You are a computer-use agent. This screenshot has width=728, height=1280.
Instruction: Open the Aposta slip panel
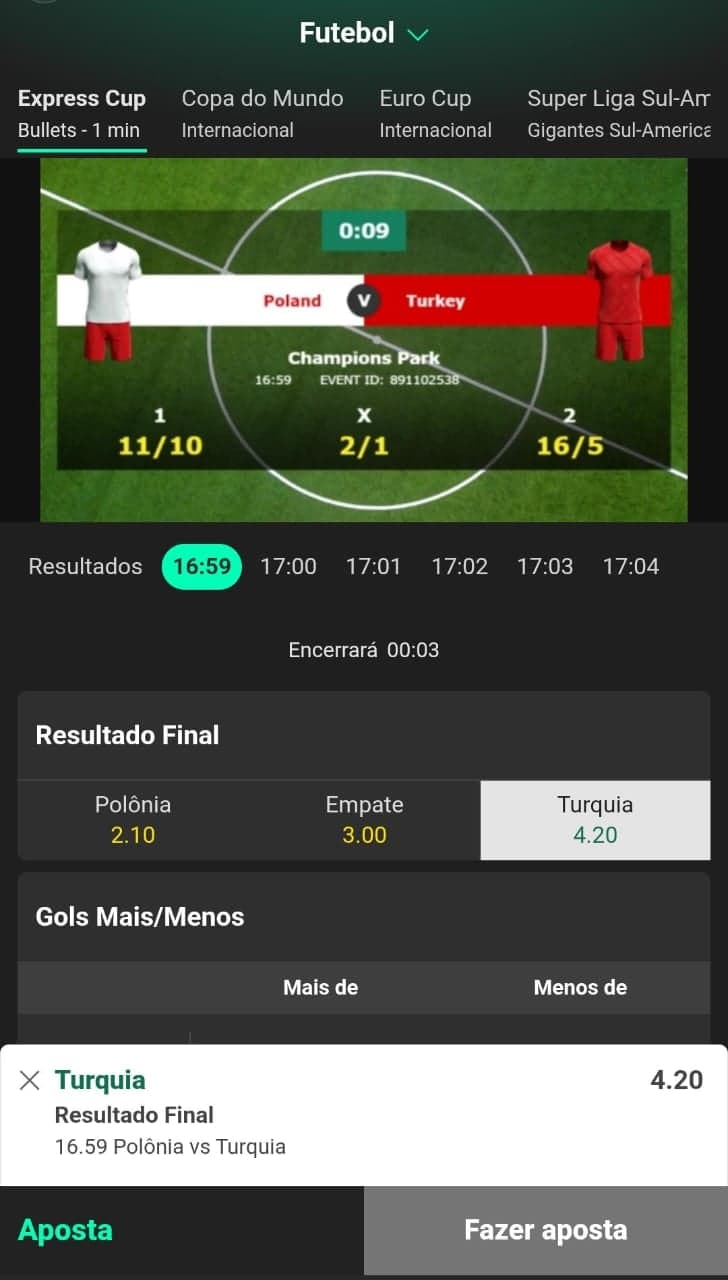[65, 1230]
